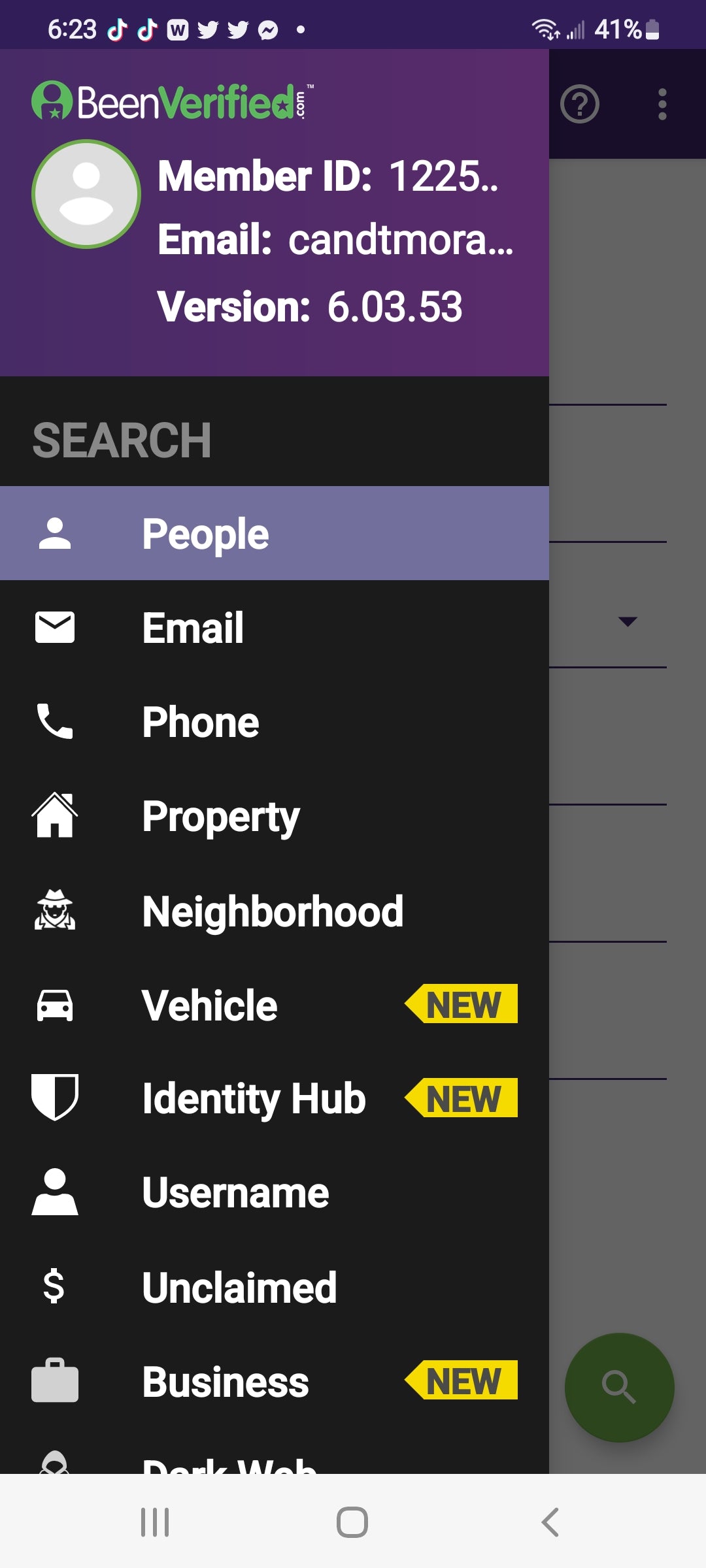
Task: Select People search in the drawer
Action: pos(275,533)
